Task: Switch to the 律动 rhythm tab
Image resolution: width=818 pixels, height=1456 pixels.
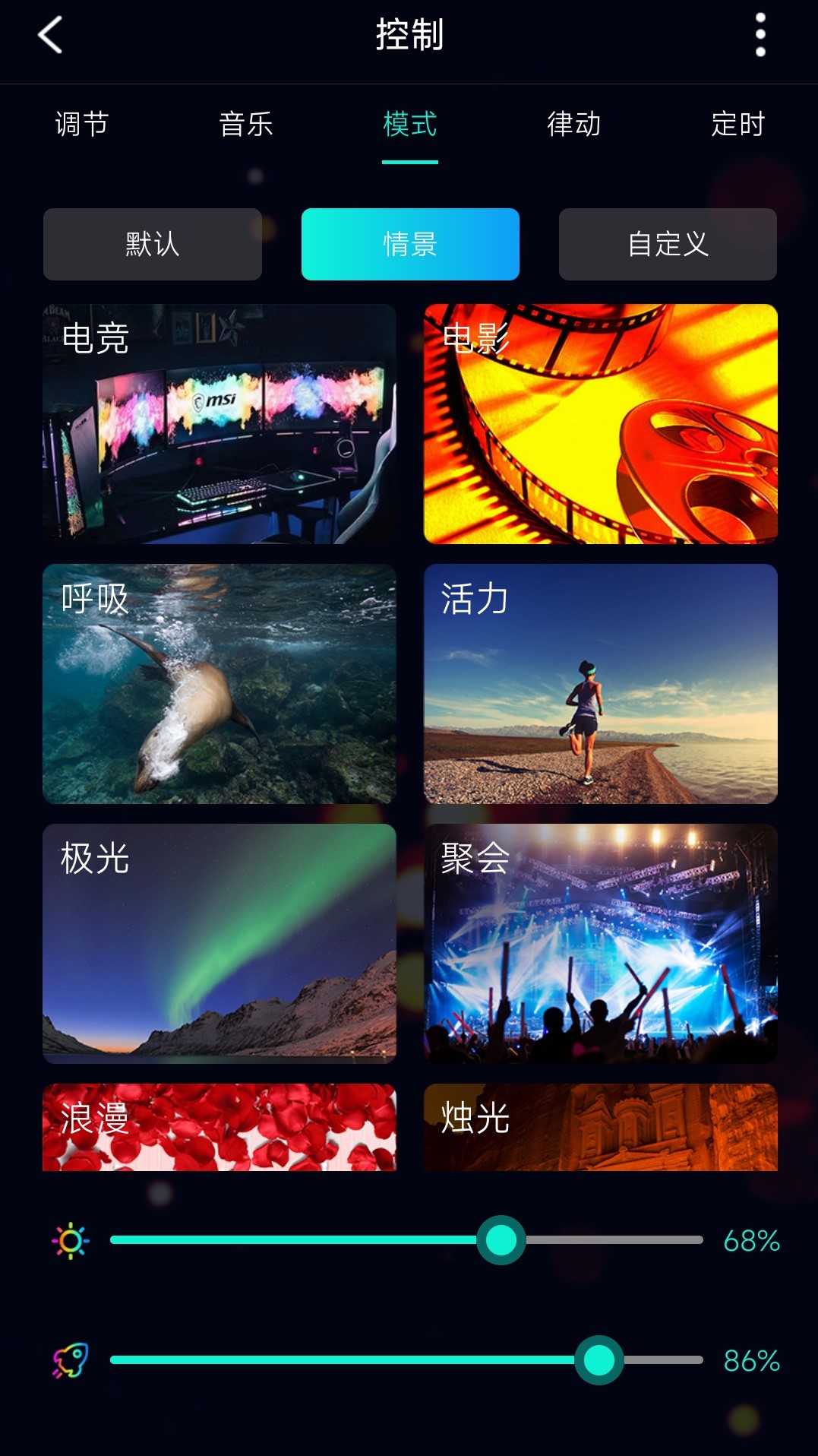Action: 574,125
